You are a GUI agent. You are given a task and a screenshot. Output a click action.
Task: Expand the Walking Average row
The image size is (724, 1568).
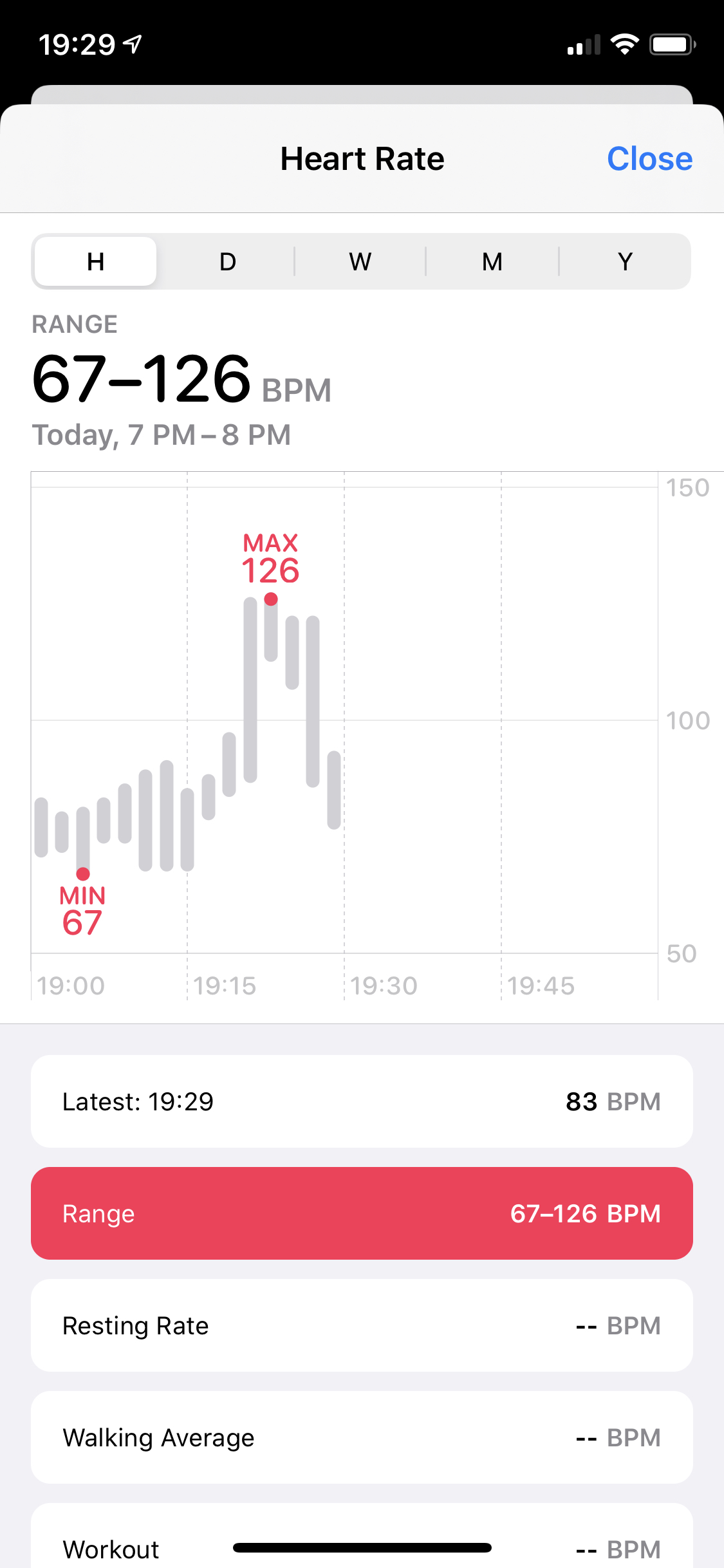[x=362, y=1437]
